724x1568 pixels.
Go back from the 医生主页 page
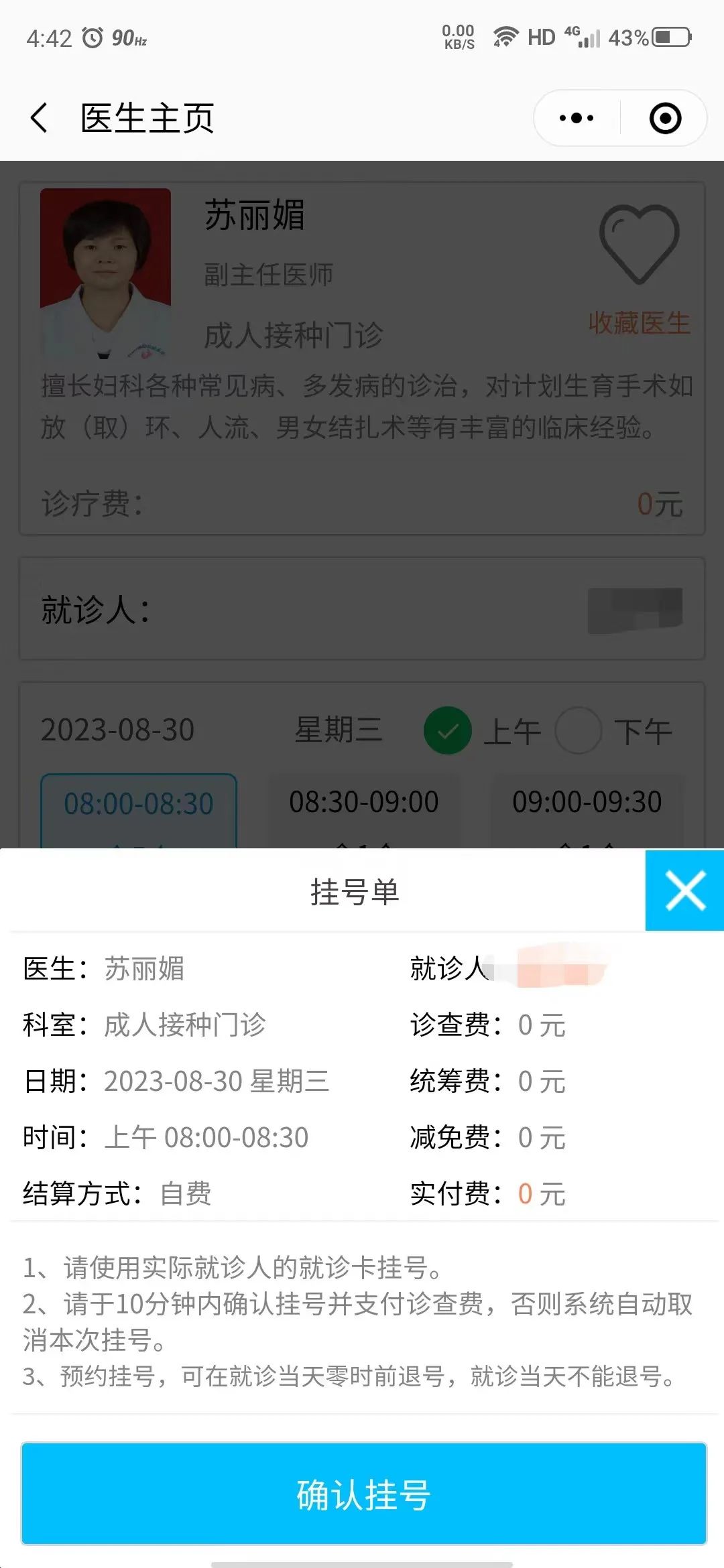(40, 118)
